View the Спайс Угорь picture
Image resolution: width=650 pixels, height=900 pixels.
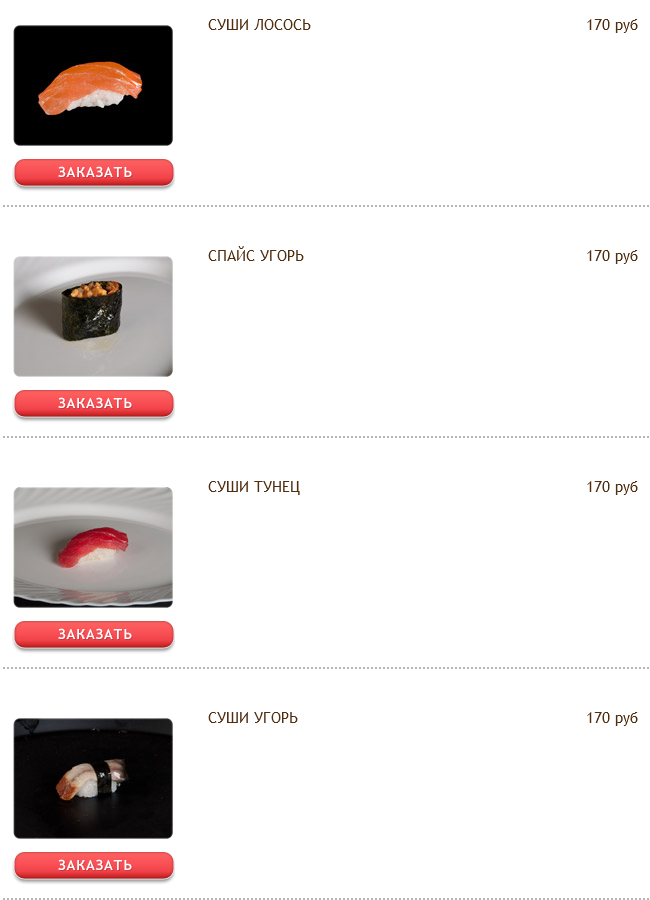pyautogui.click(x=93, y=316)
